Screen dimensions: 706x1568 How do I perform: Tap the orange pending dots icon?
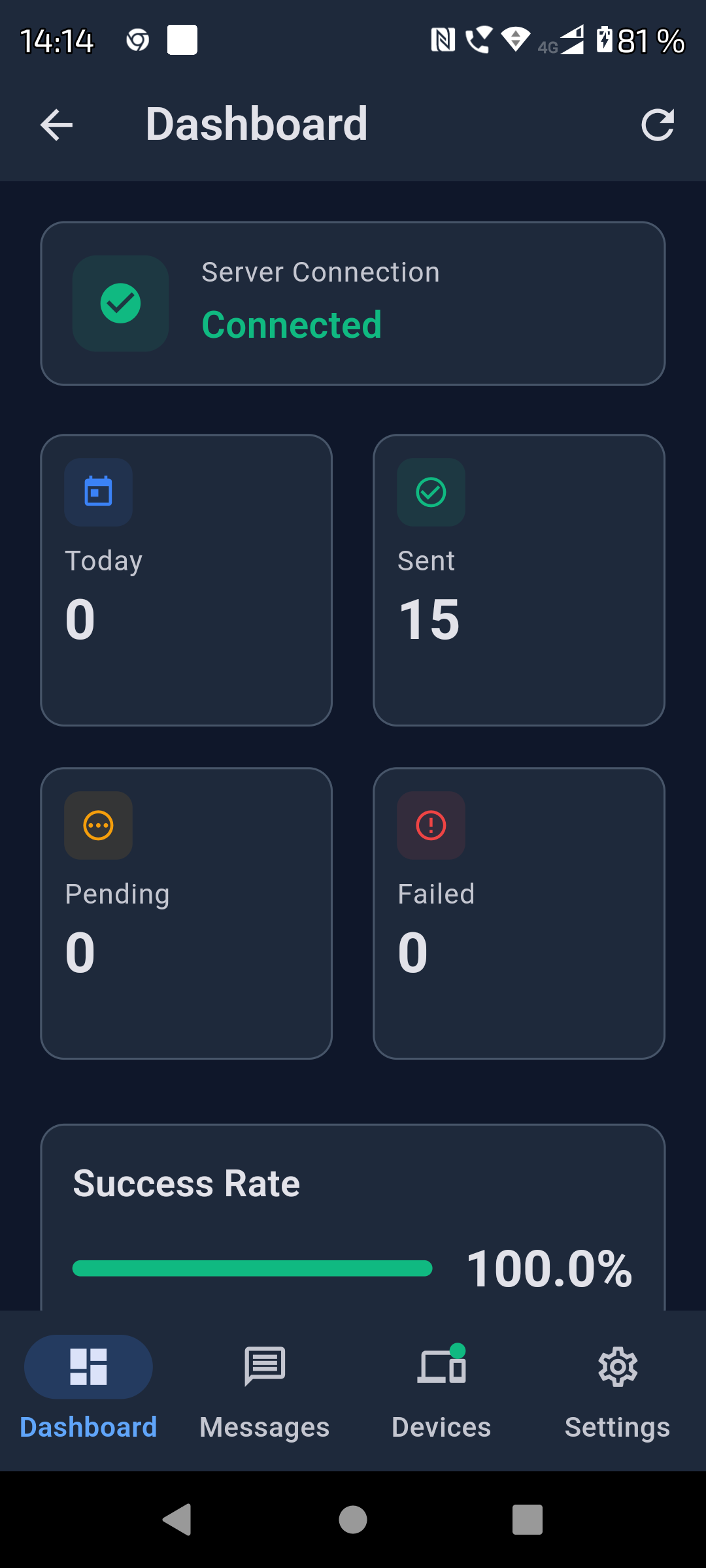point(98,826)
